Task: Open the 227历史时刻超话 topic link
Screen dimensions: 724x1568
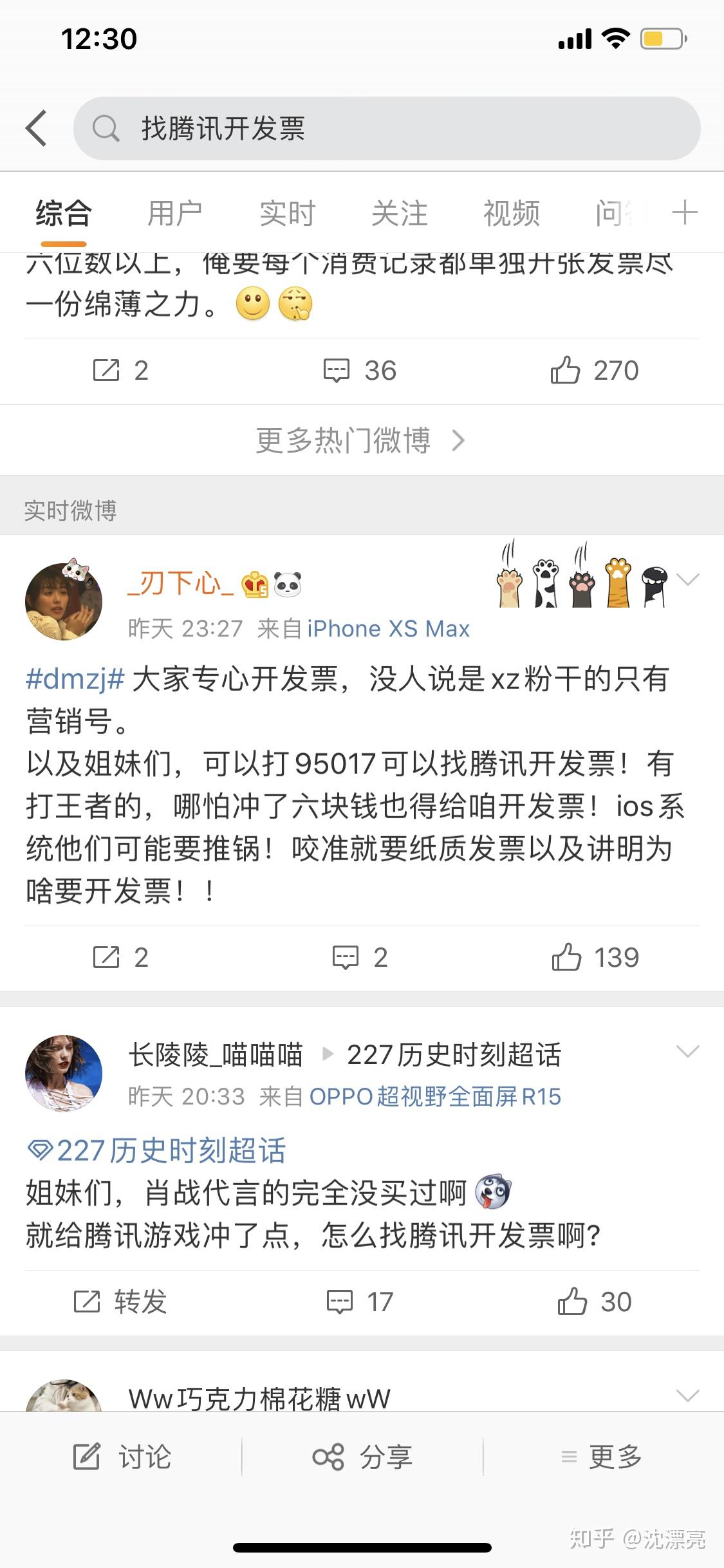Action: point(171,1150)
